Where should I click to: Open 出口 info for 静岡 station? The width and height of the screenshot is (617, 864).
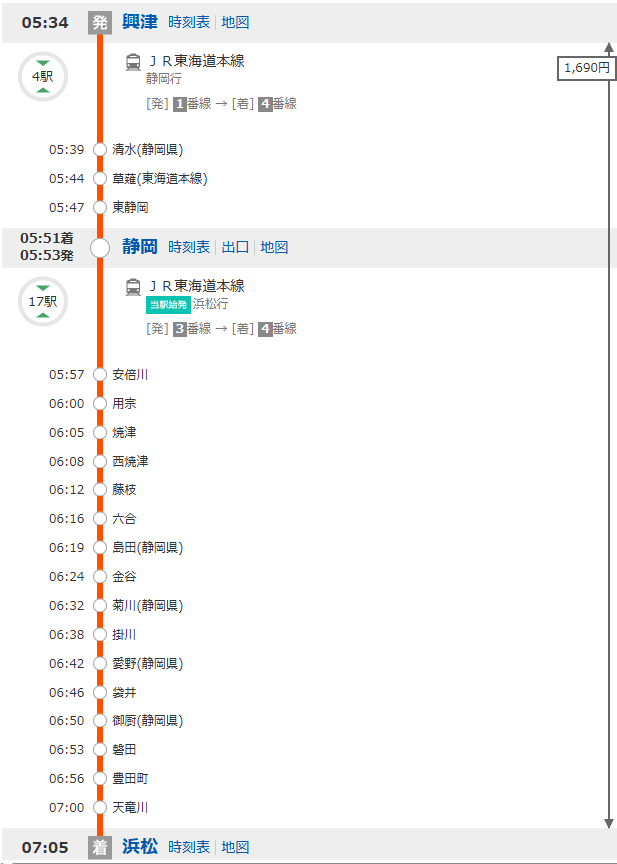coord(235,247)
